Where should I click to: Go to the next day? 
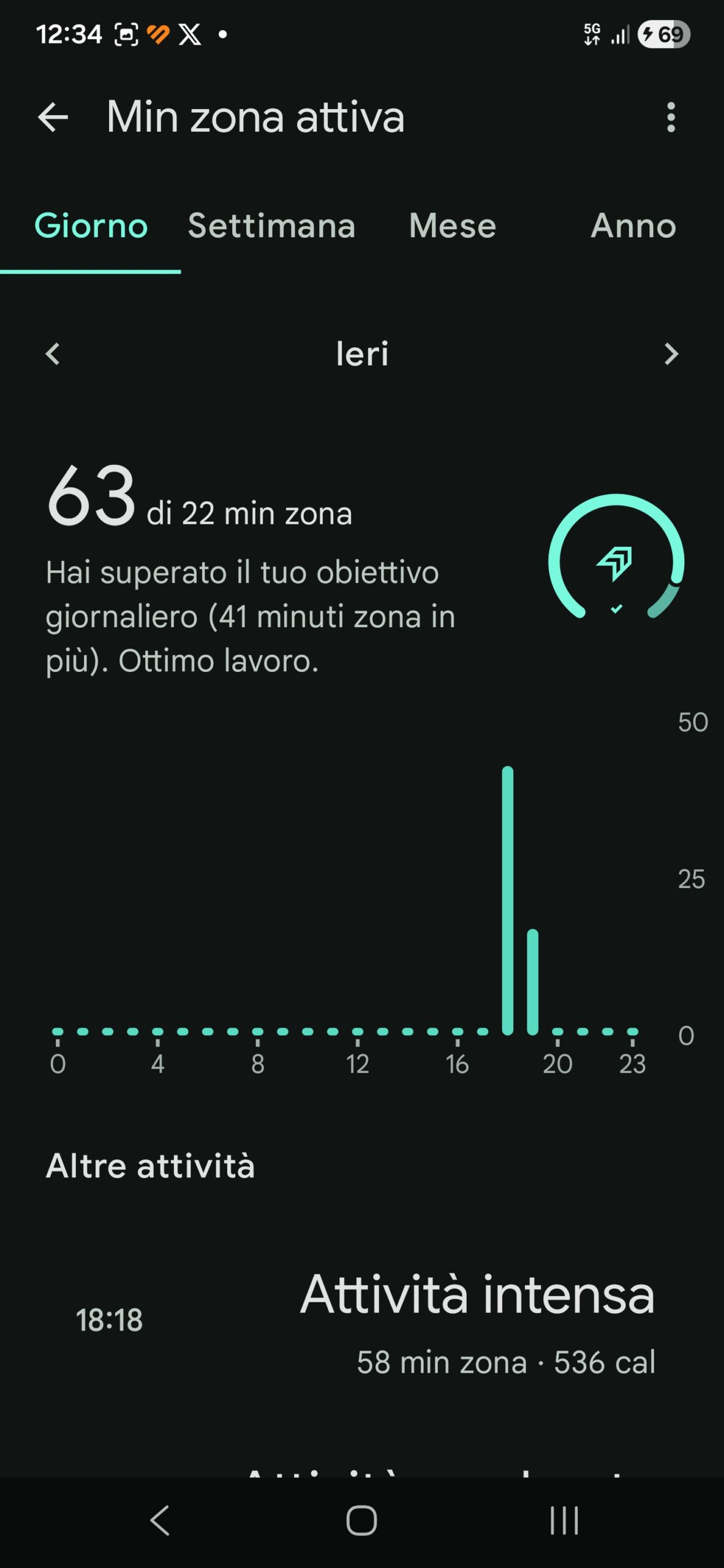coord(671,354)
